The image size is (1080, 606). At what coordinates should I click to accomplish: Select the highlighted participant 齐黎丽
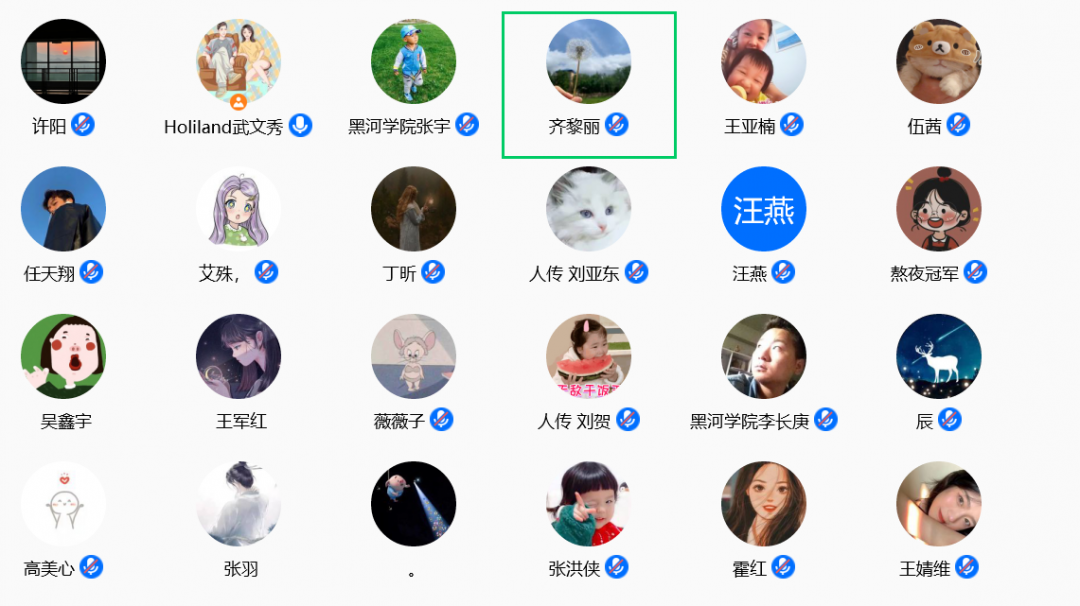[x=589, y=62]
